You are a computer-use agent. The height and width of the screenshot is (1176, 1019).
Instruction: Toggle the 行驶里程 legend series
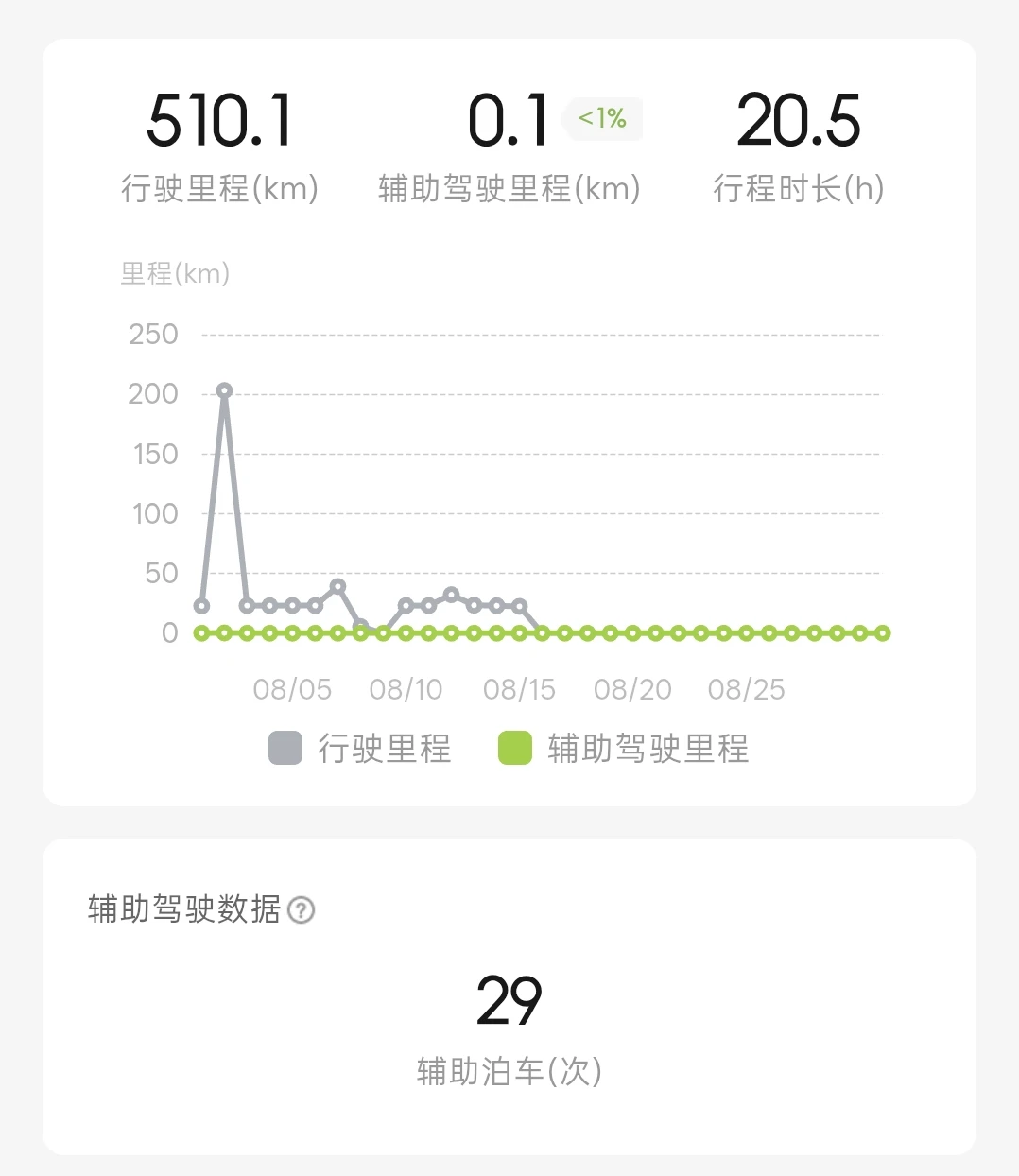360,748
